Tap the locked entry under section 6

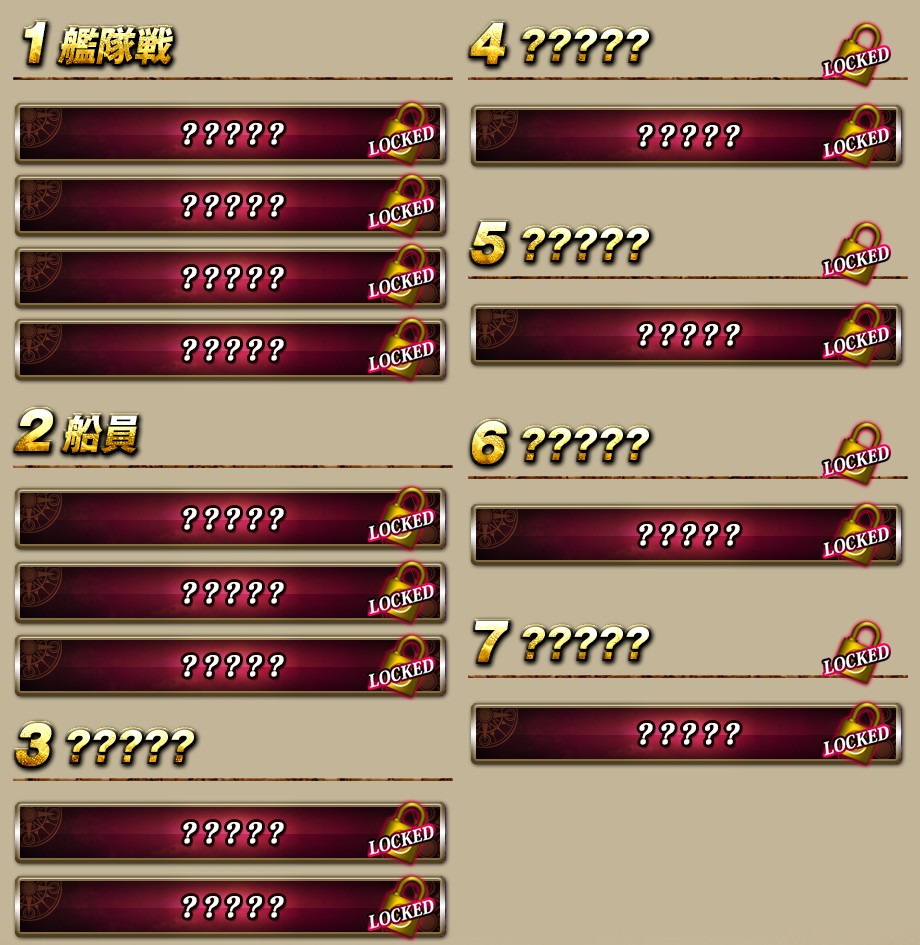(686, 535)
